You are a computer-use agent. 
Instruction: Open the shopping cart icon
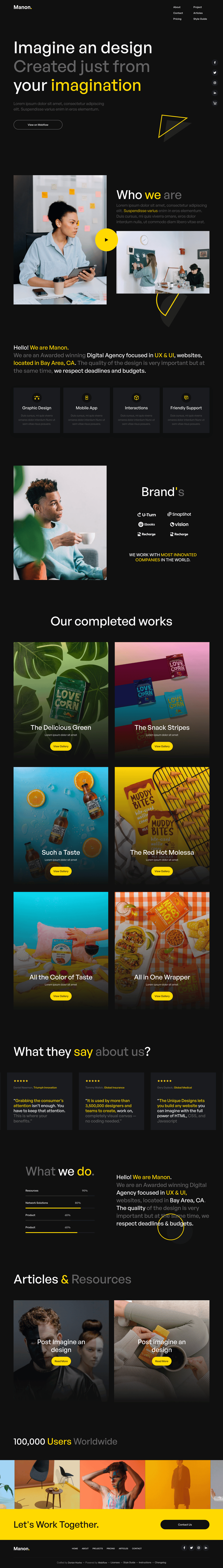[215, 103]
